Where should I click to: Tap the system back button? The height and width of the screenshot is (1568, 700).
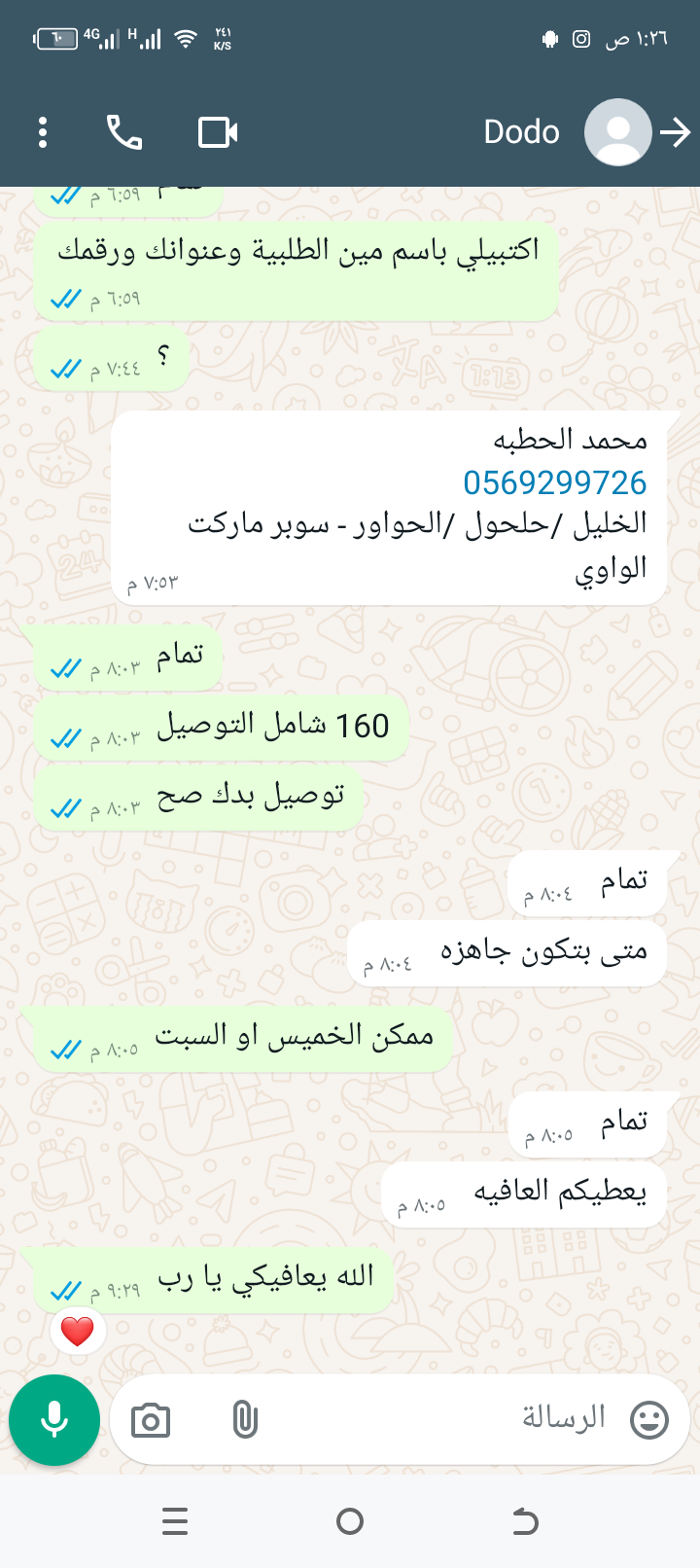click(x=525, y=1521)
